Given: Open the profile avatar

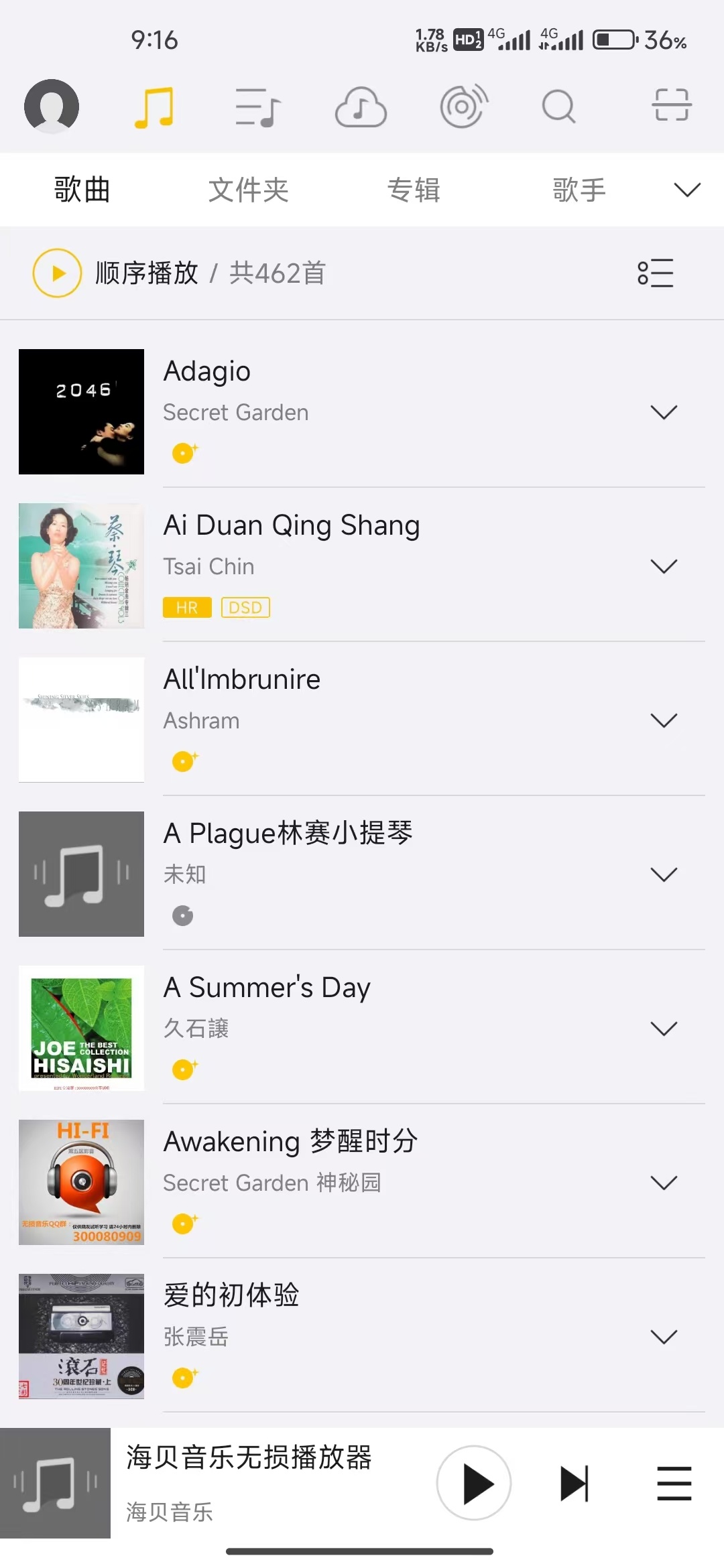Looking at the screenshot, I should coord(52,107).
